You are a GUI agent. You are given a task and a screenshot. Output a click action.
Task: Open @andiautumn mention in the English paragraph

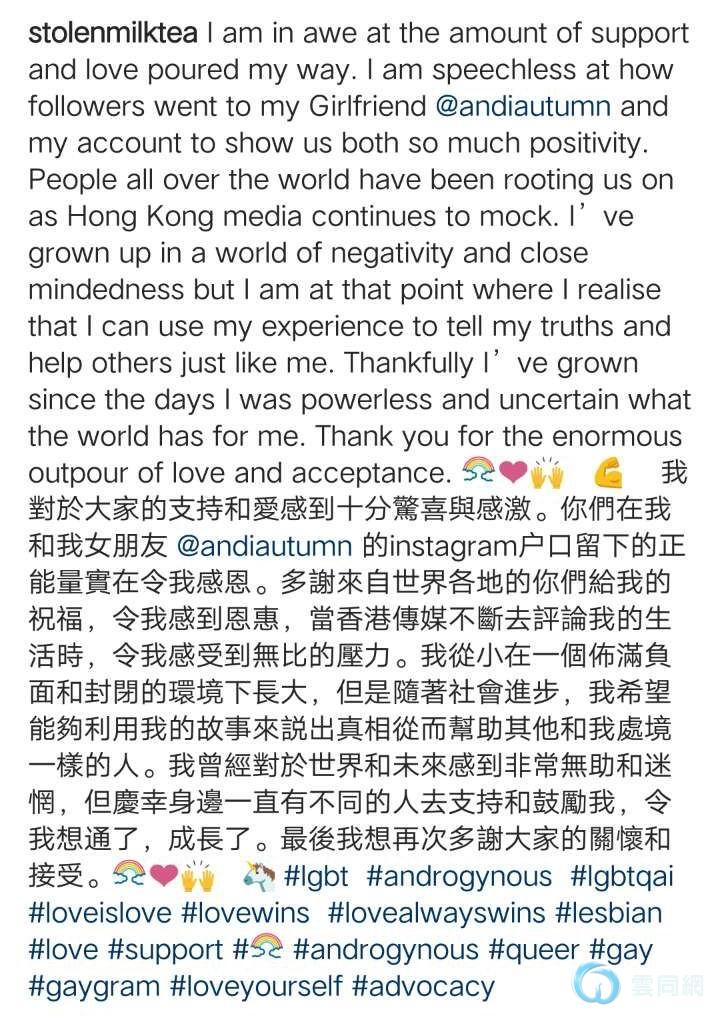tap(539, 106)
